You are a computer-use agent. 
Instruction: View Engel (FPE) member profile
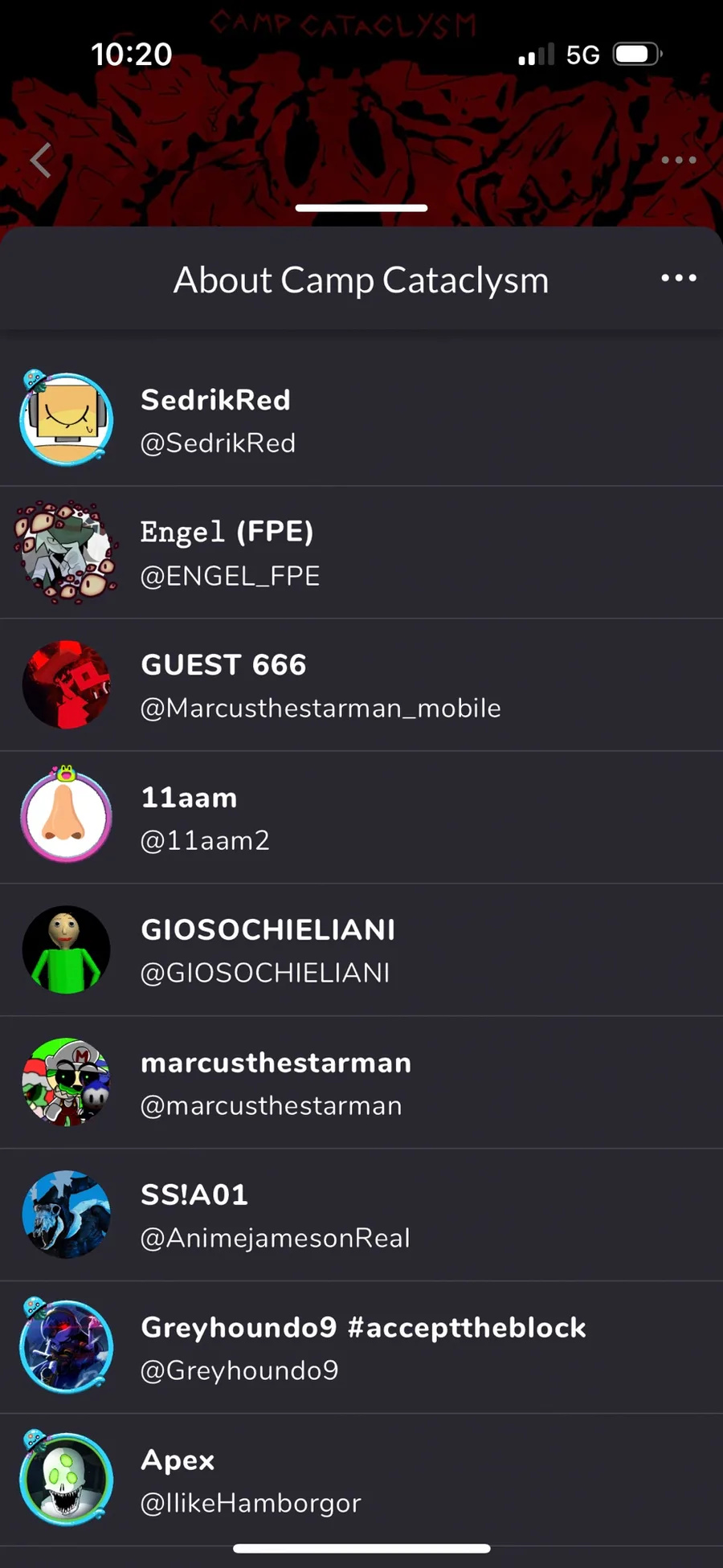pos(361,553)
